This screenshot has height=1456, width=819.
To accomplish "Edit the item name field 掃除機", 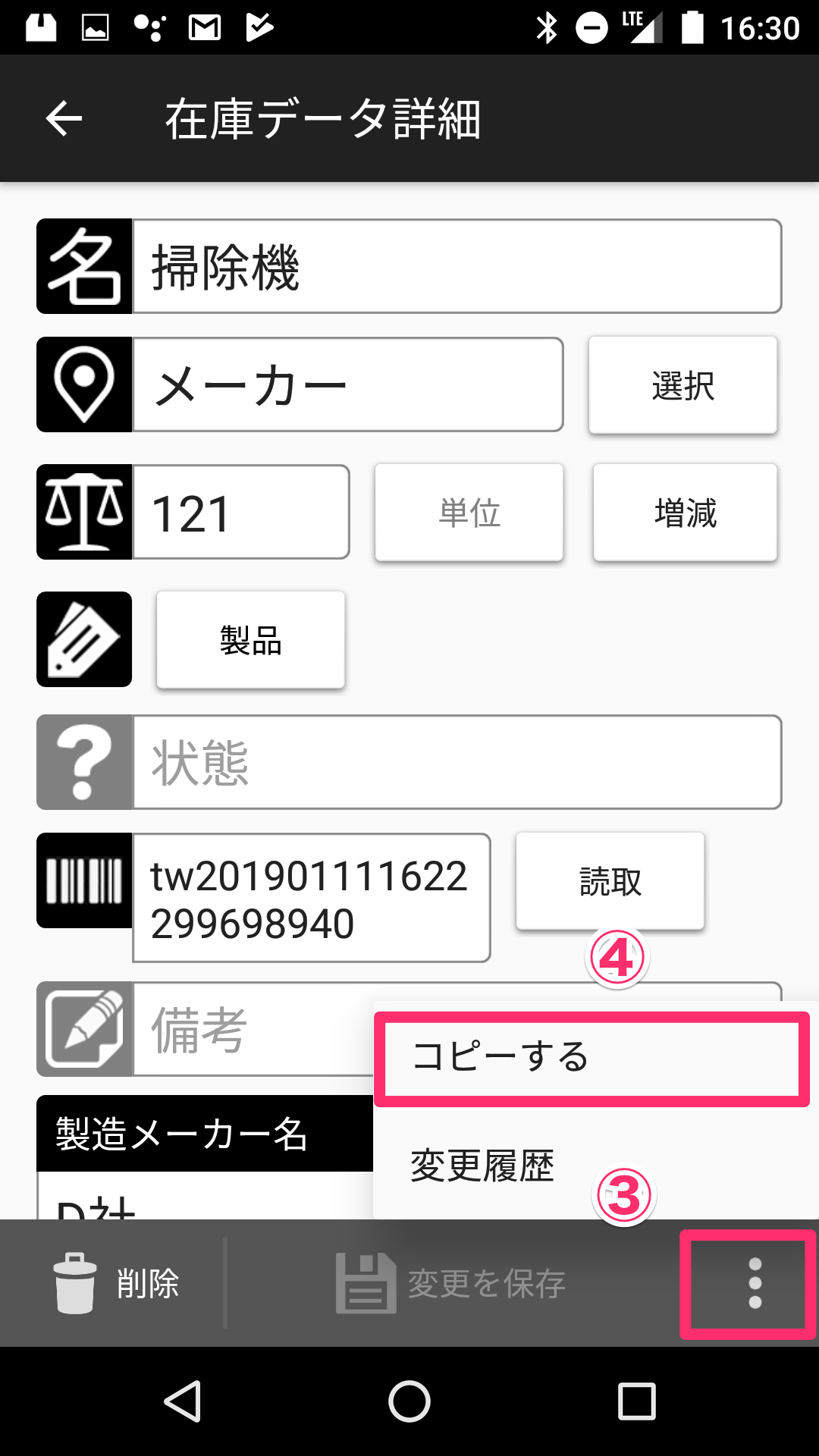I will [x=457, y=266].
